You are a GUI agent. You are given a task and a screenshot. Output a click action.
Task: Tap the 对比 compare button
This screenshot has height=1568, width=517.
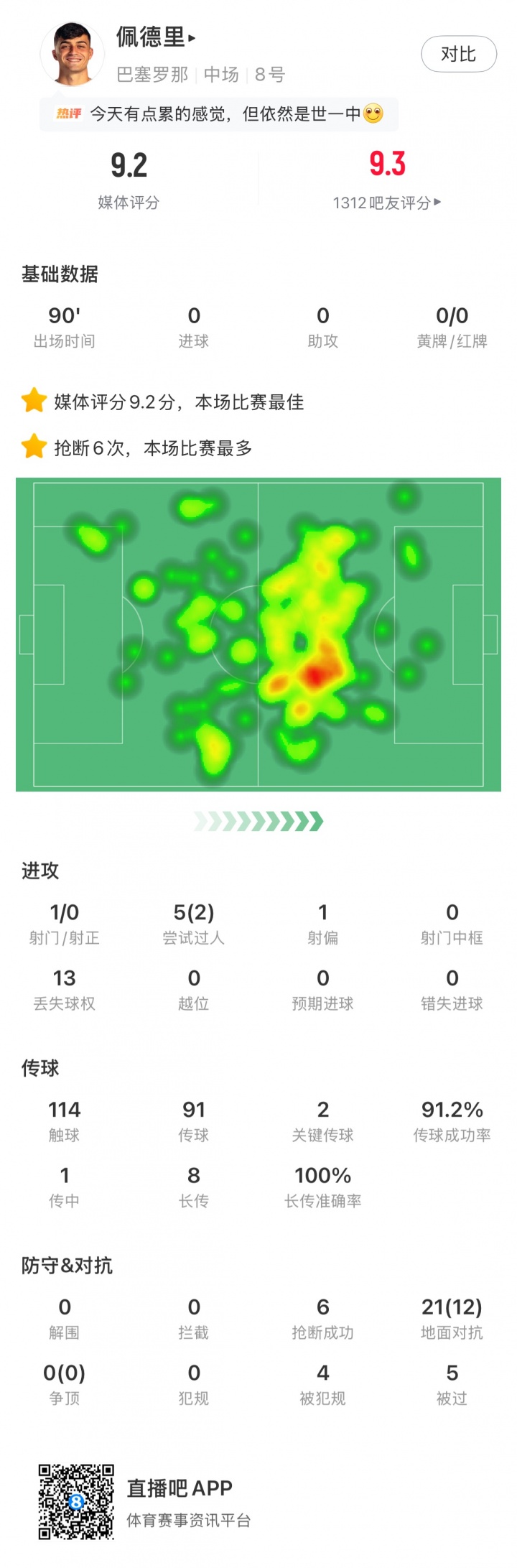coord(458,55)
